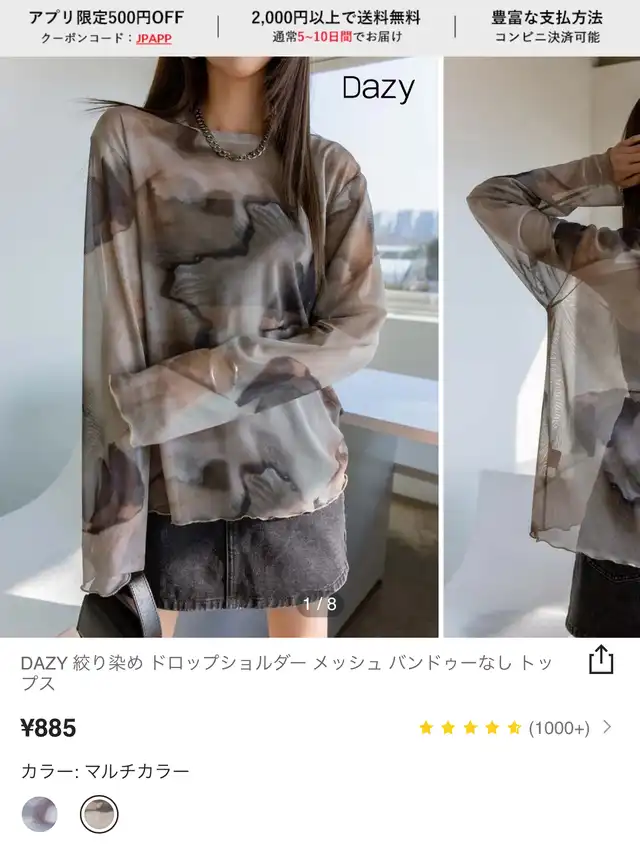Open the second product photo showing the sleeve

pos(542,347)
